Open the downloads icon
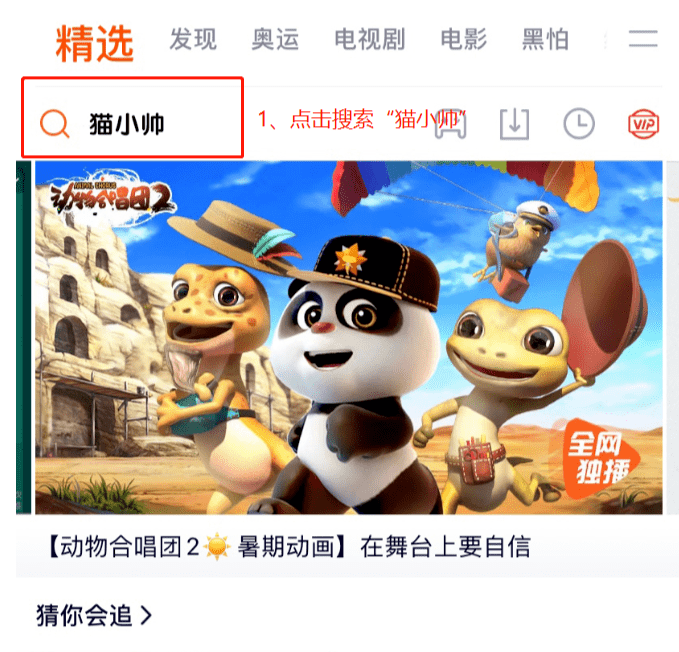The image size is (679, 652). tap(514, 124)
